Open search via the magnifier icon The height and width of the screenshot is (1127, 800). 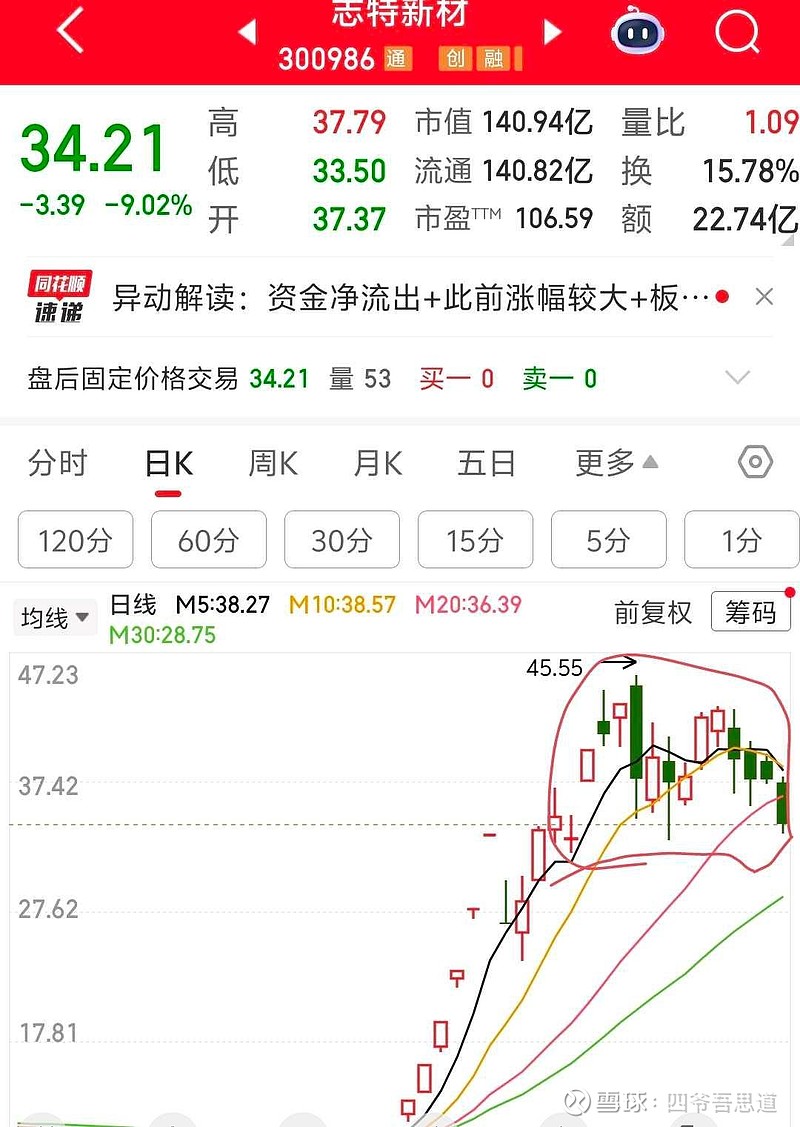pyautogui.click(x=737, y=31)
